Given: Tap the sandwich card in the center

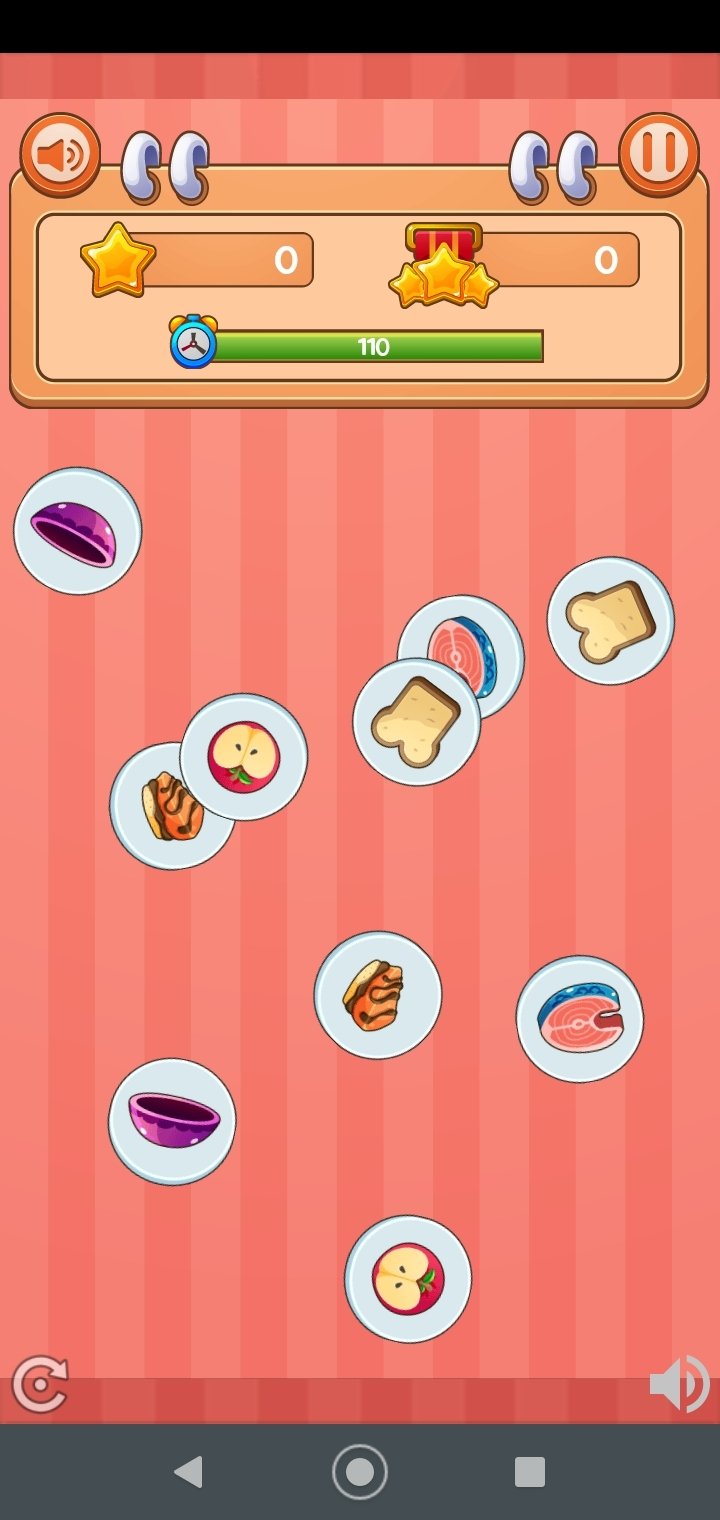Looking at the screenshot, I should click(x=377, y=995).
